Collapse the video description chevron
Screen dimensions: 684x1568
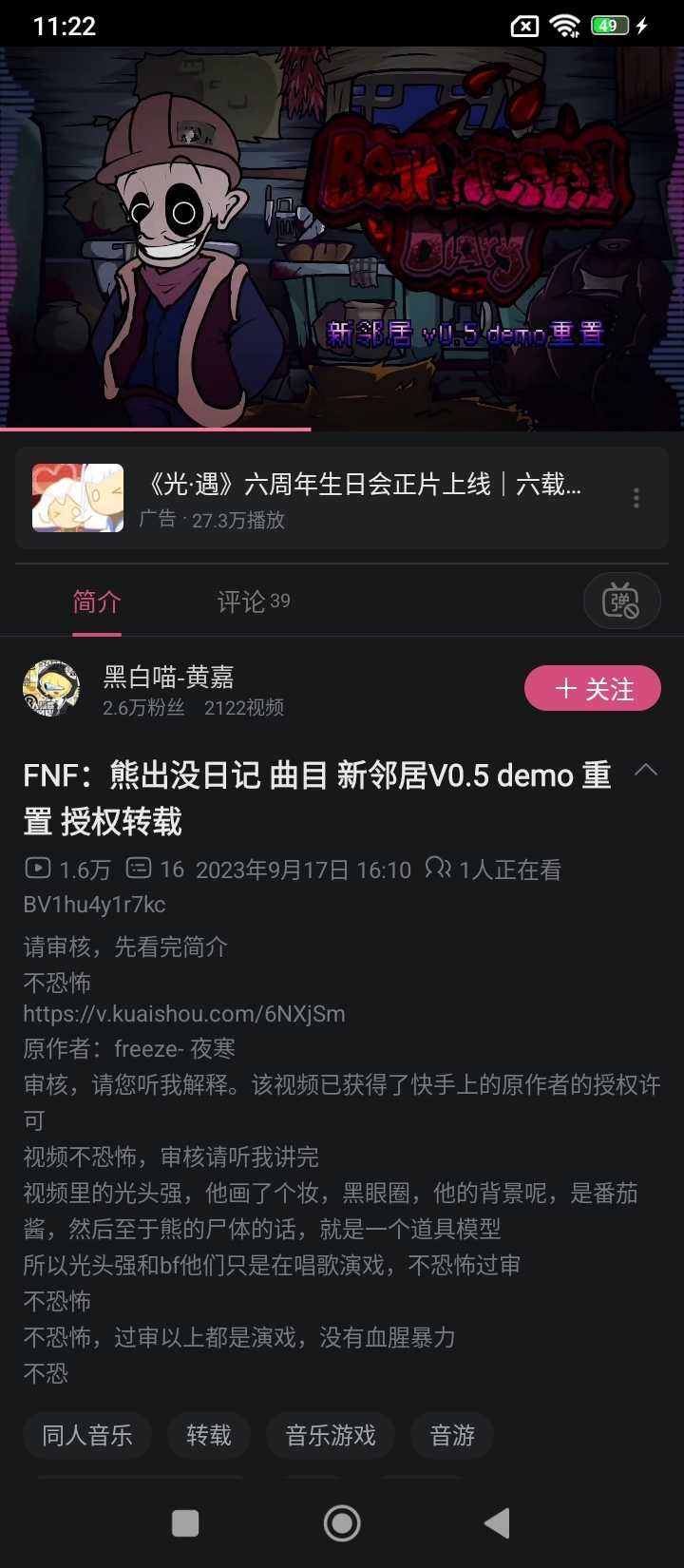click(x=646, y=771)
